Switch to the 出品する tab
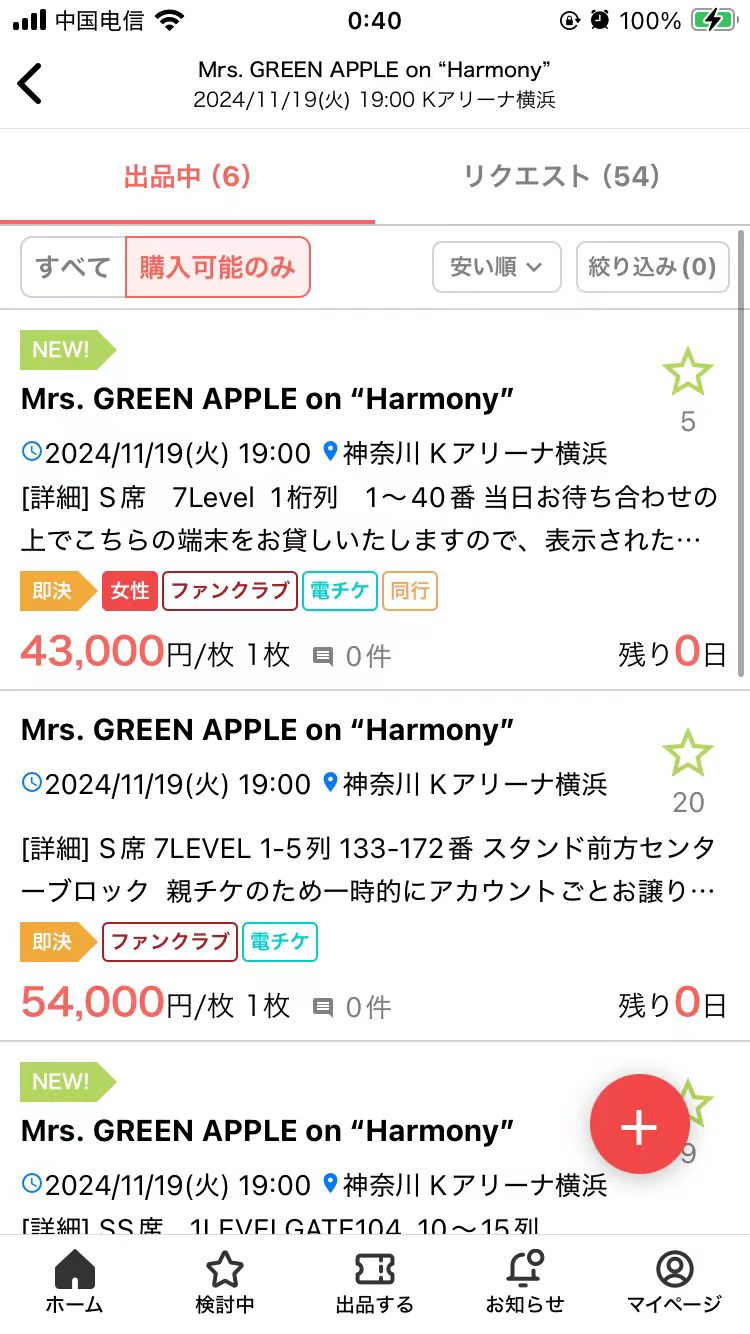The width and height of the screenshot is (750, 1334). click(374, 1282)
